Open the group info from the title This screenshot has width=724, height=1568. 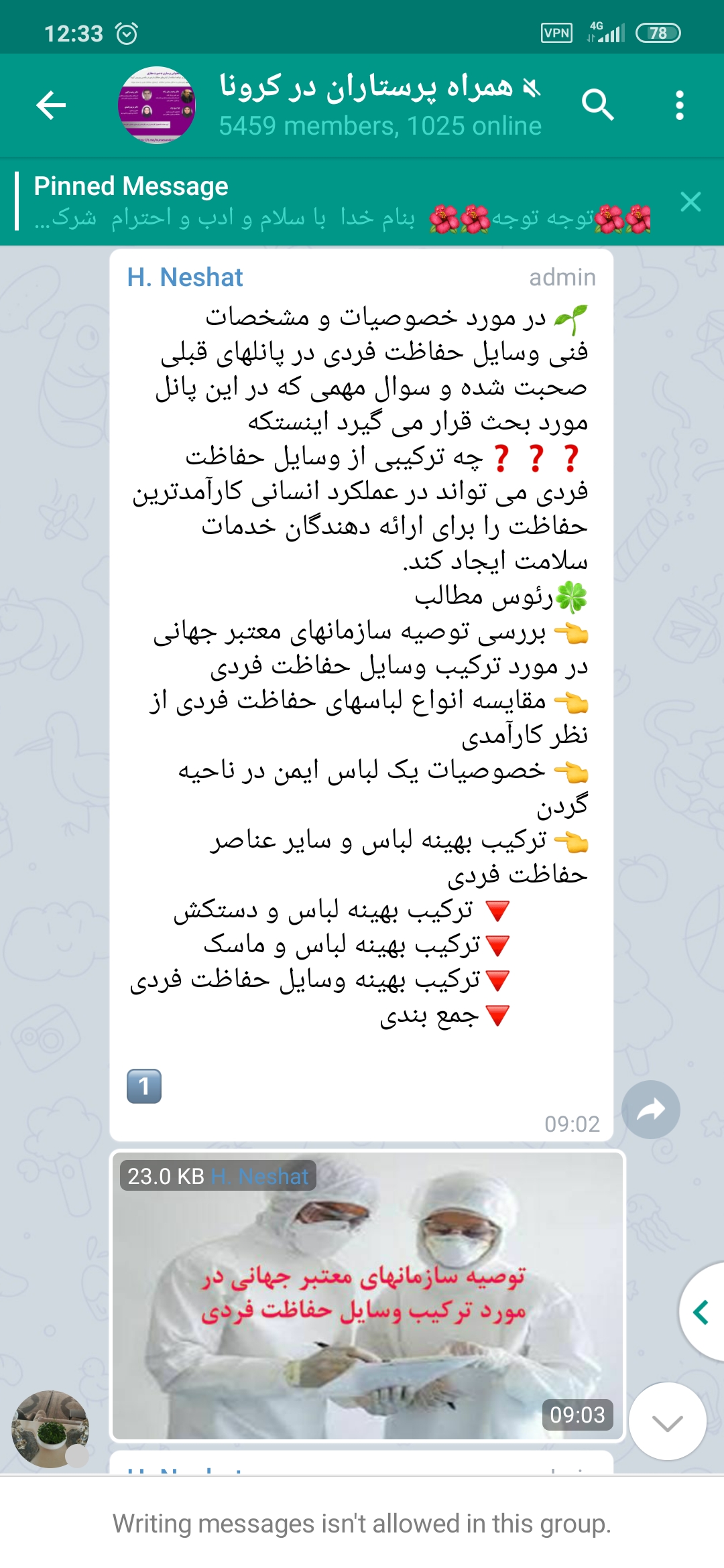click(379, 105)
